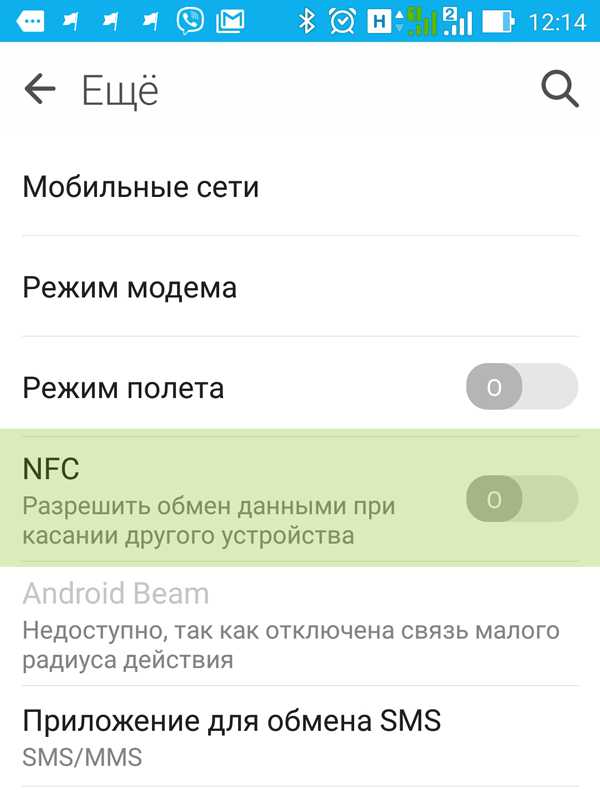Open Мобильные сети settings
Screen dimensions: 600x790
point(141,187)
